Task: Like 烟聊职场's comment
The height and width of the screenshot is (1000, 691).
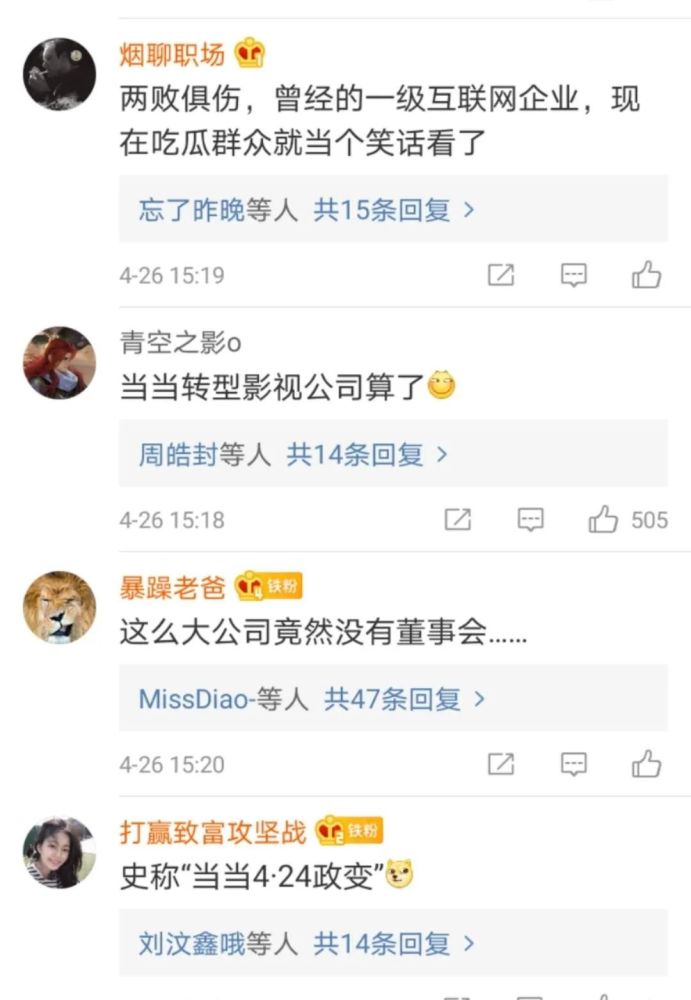Action: (x=646, y=275)
